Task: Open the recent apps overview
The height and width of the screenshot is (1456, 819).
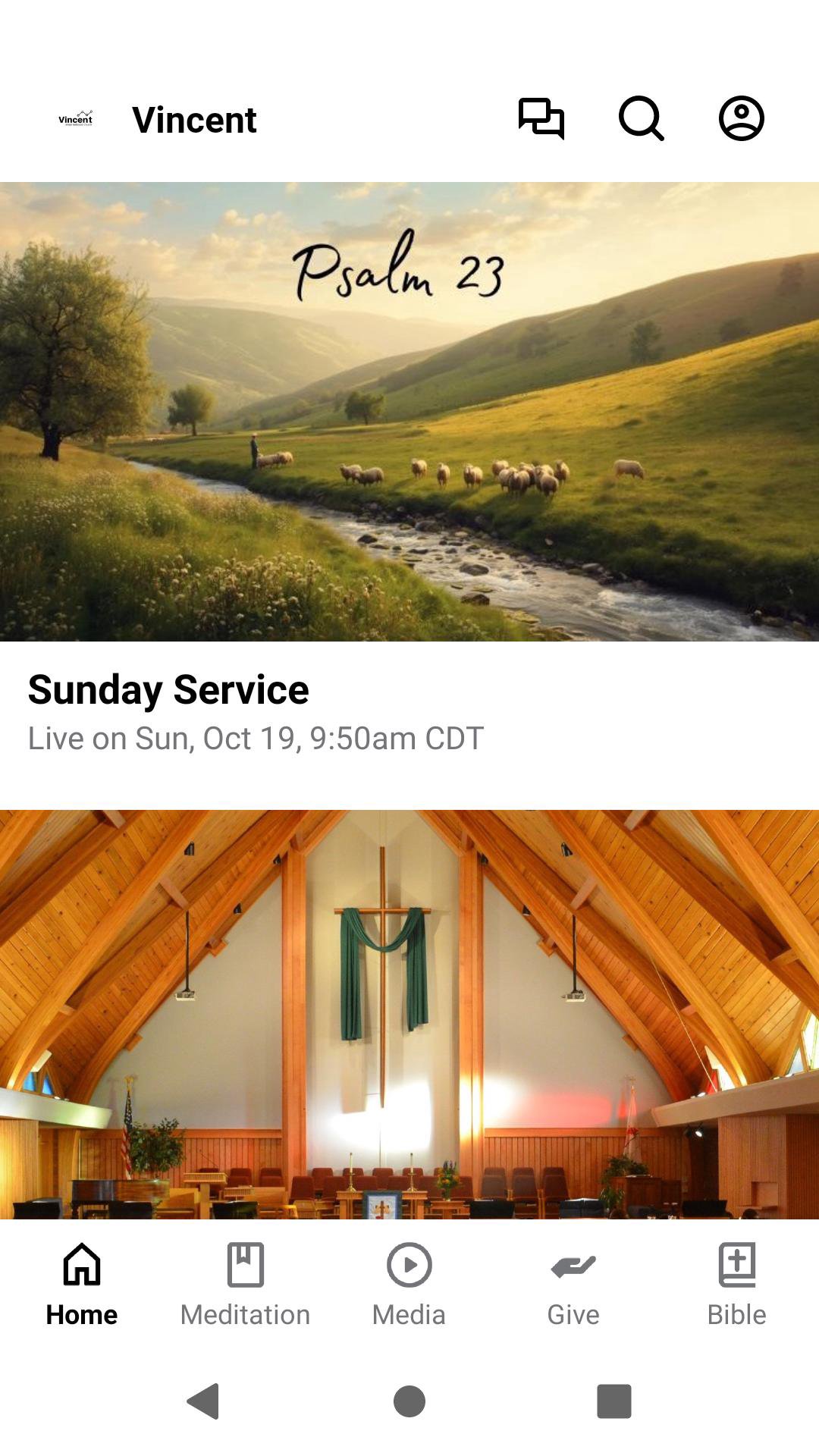Action: point(614,1401)
